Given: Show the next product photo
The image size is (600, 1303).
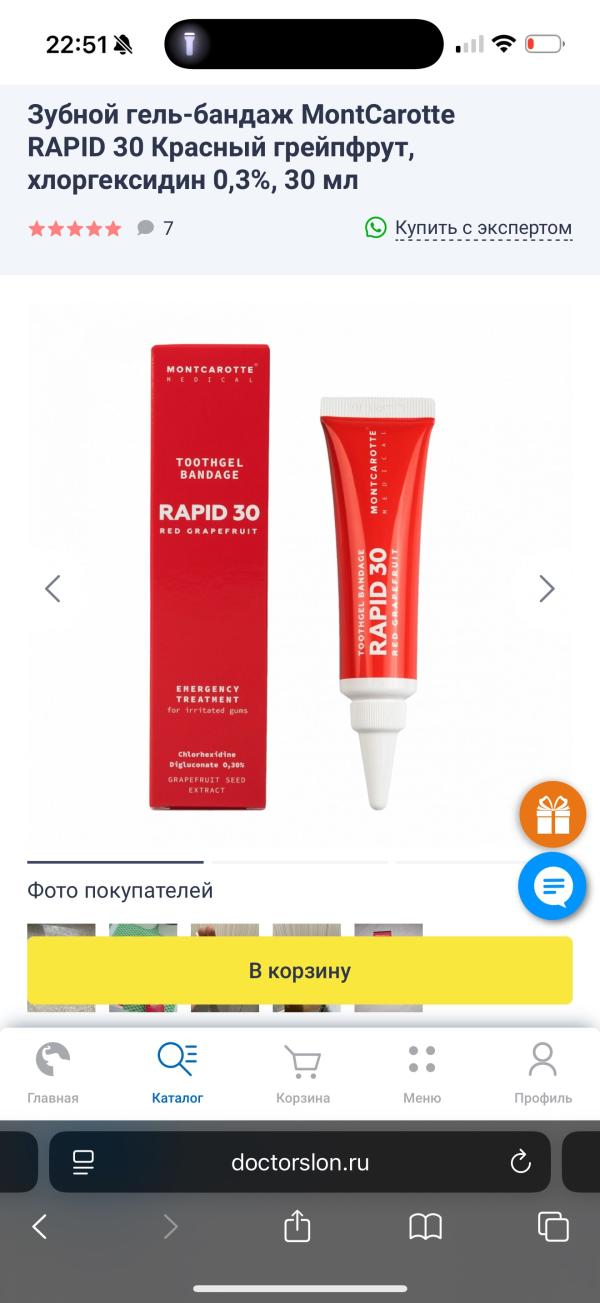Looking at the screenshot, I should click(546, 589).
